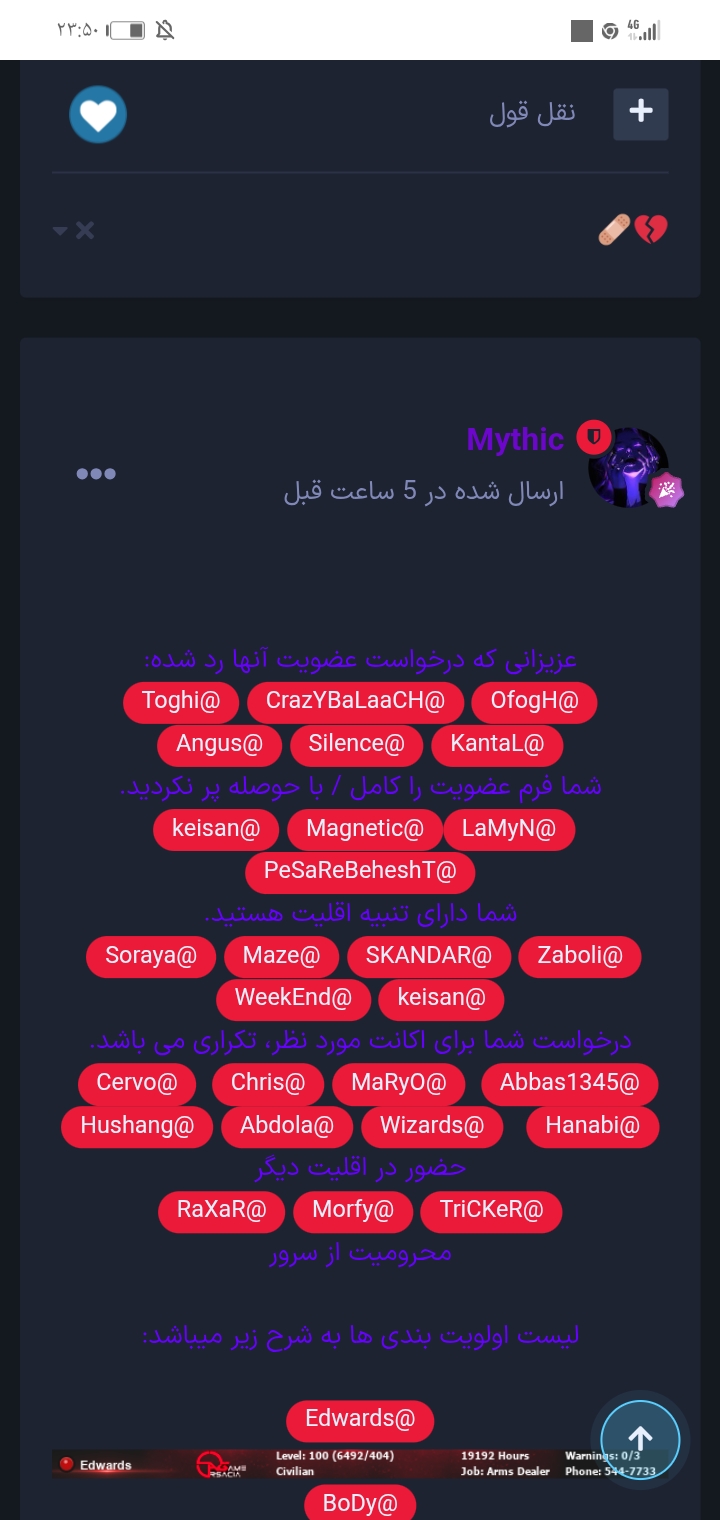720x1520 pixels.
Task: Open Mythic's avatar picture
Action: click(x=627, y=468)
